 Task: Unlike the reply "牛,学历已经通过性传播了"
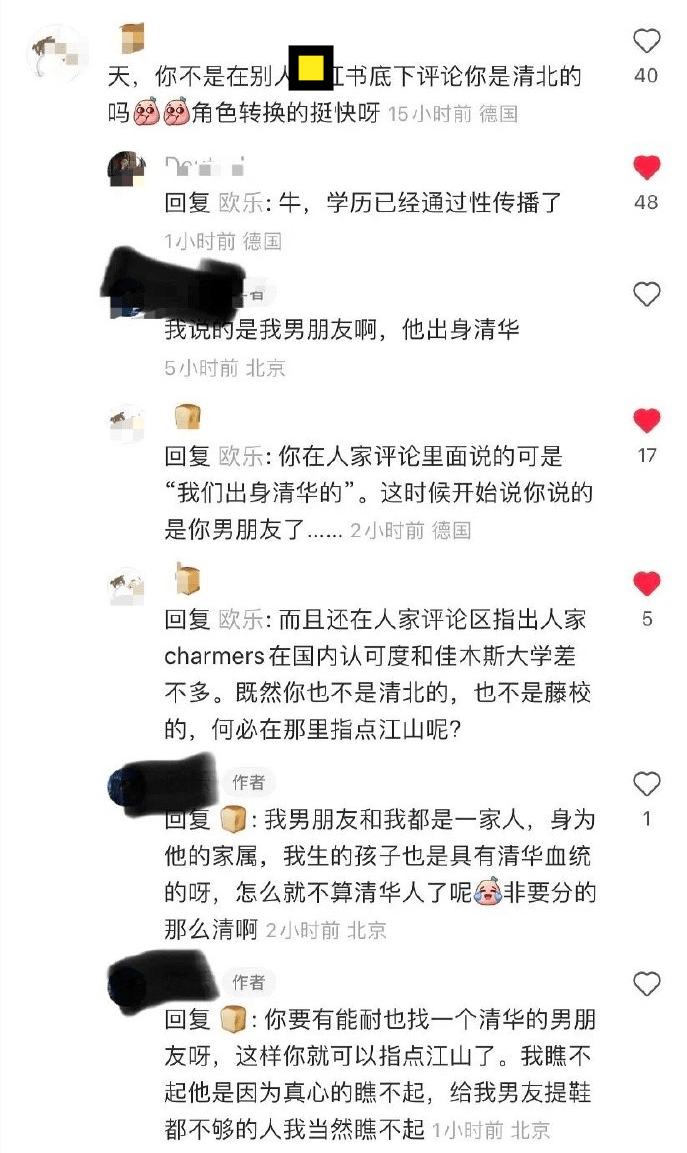647,168
